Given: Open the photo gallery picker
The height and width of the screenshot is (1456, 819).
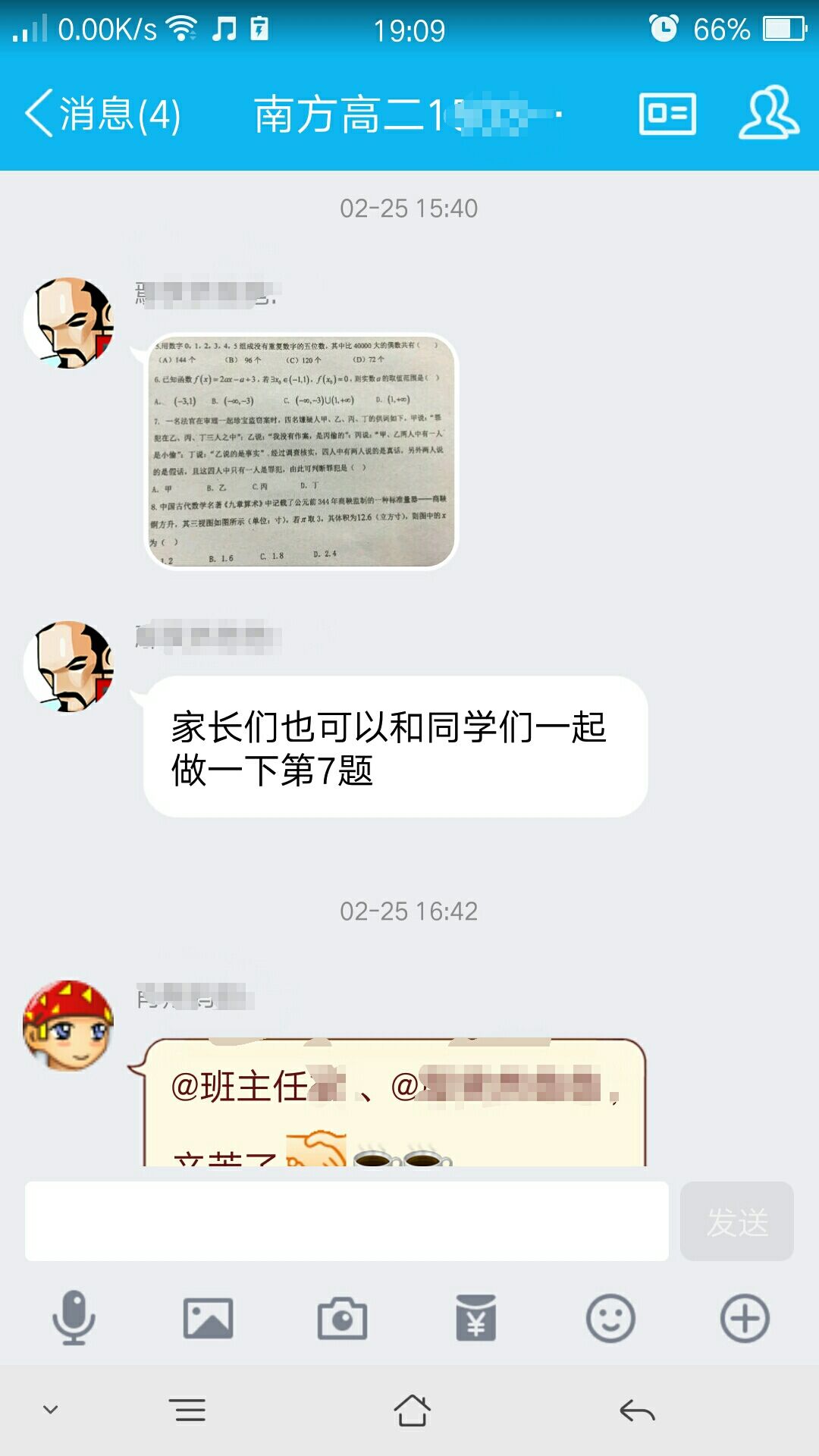Looking at the screenshot, I should (x=208, y=1318).
